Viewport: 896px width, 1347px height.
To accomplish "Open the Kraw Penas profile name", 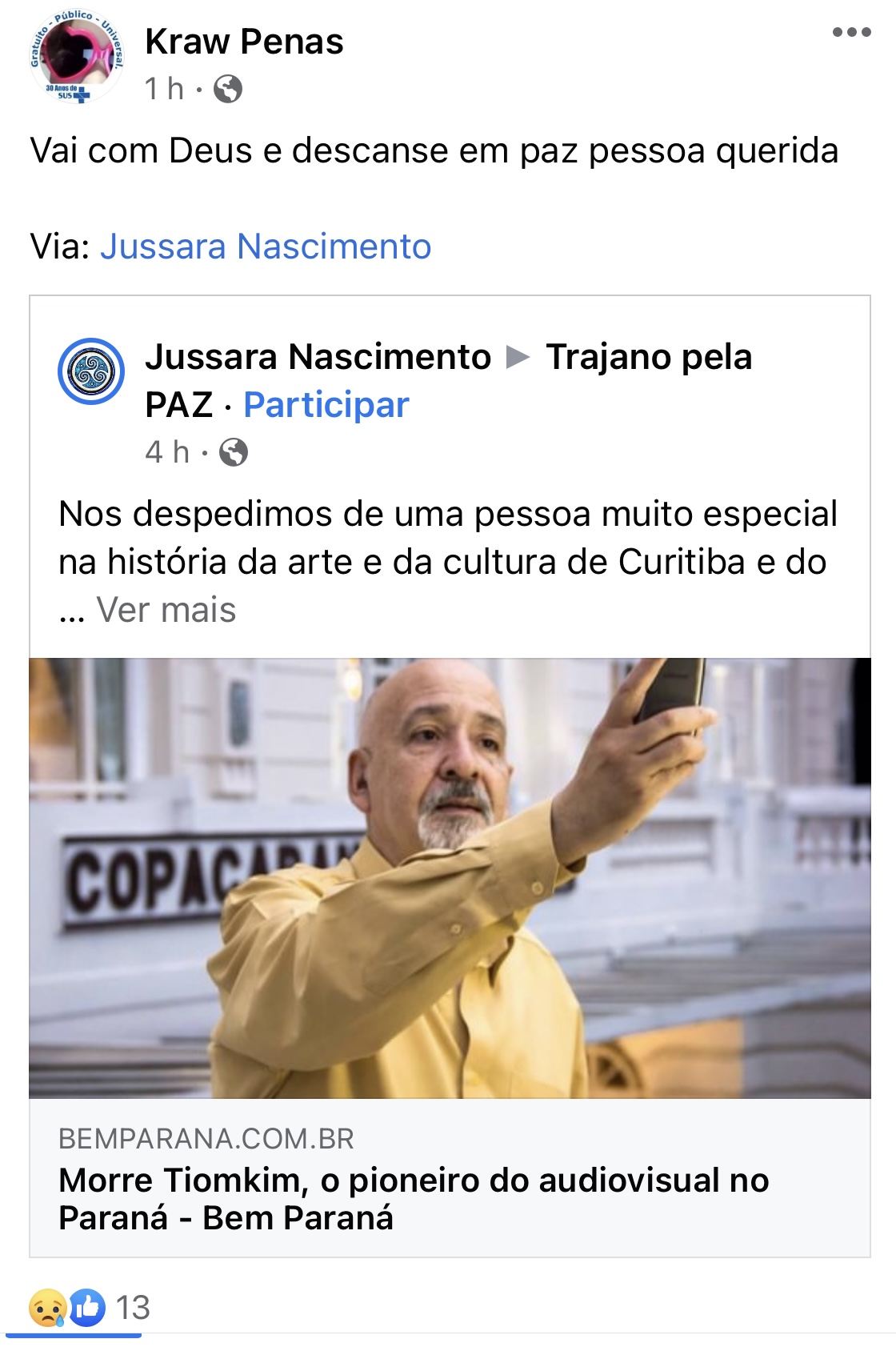I will click(244, 42).
